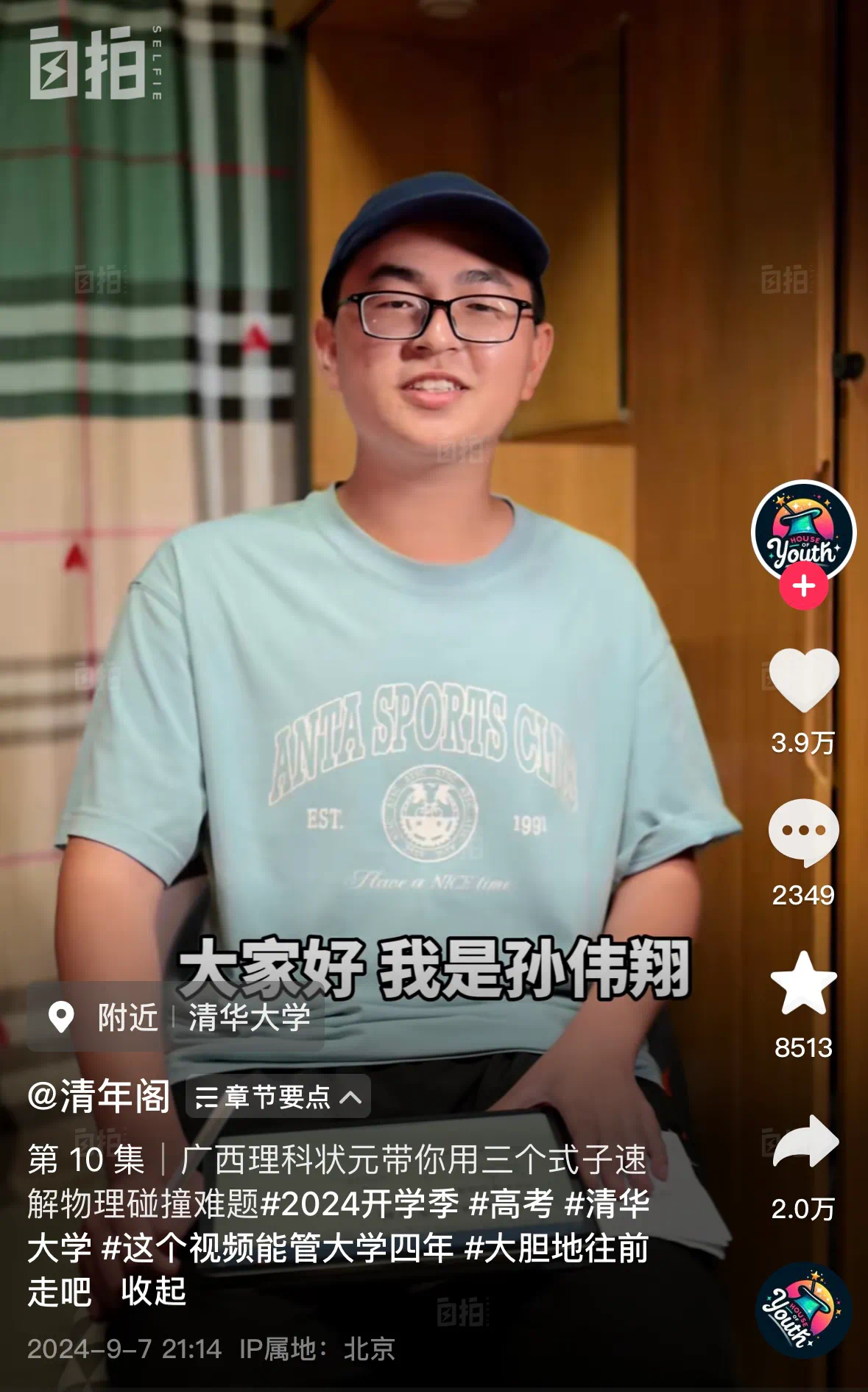Open the House of Youth creator avatar
Viewport: 868px width, 1392px height.
point(803,530)
